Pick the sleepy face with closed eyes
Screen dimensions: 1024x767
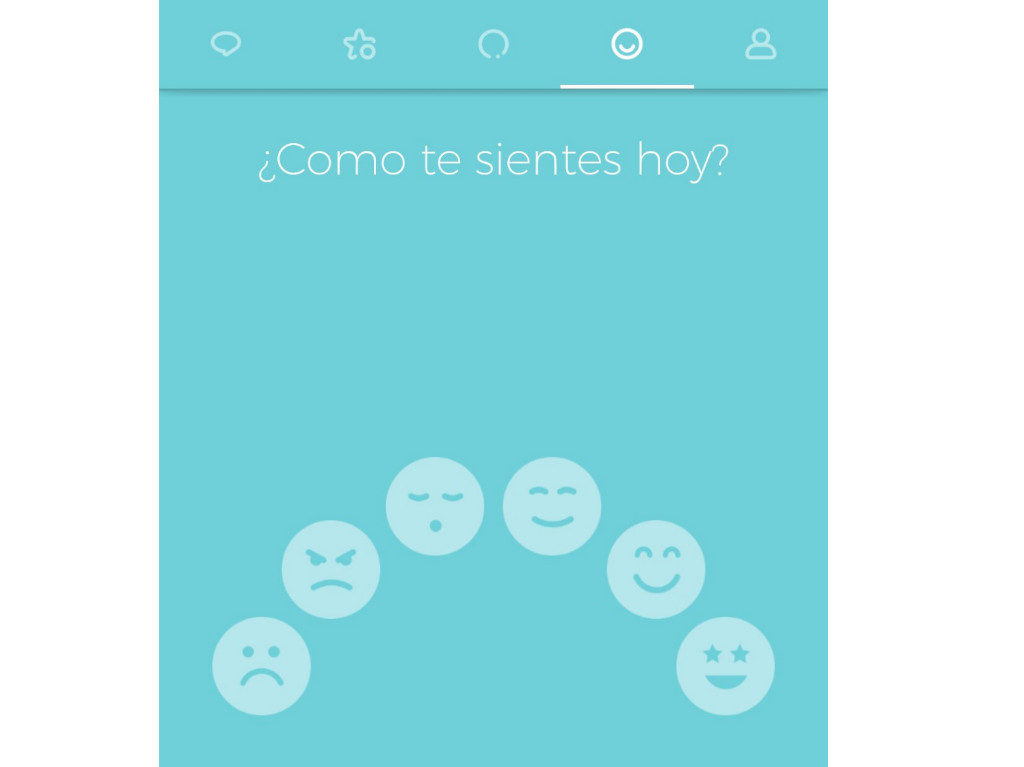click(x=435, y=506)
